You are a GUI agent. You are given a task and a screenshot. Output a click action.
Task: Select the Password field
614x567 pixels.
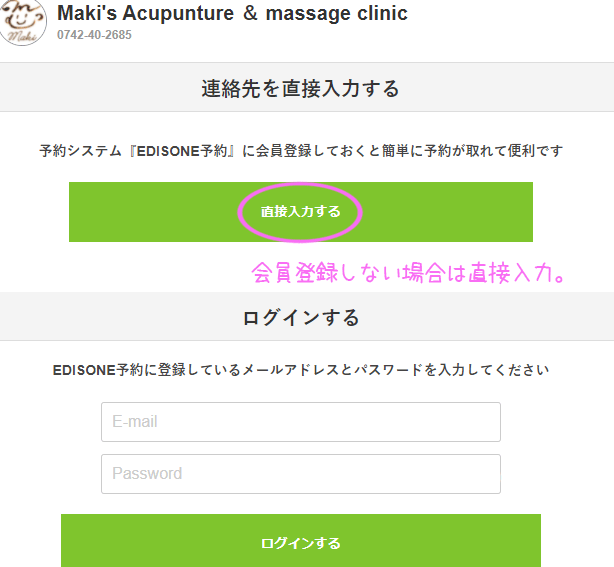pos(300,474)
